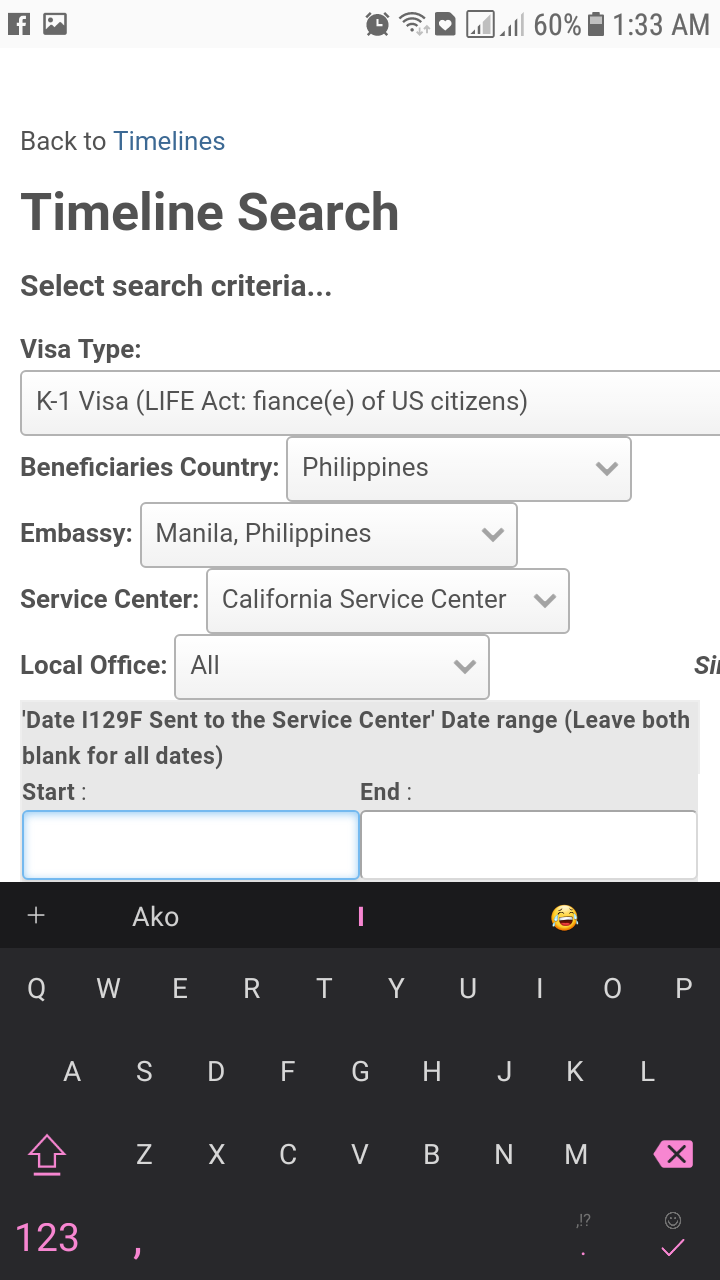Go back via the Timelines link
Image resolution: width=720 pixels, height=1280 pixels.
(169, 141)
